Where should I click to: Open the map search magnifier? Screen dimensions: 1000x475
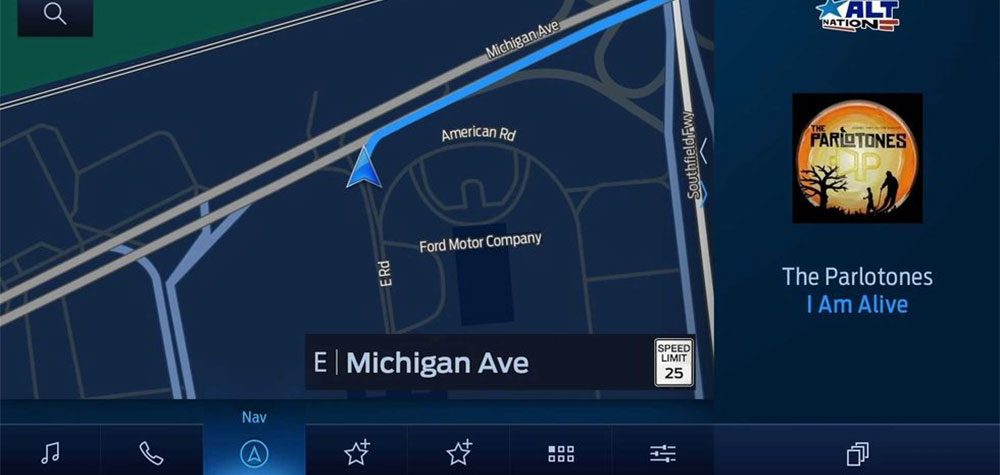pos(55,16)
